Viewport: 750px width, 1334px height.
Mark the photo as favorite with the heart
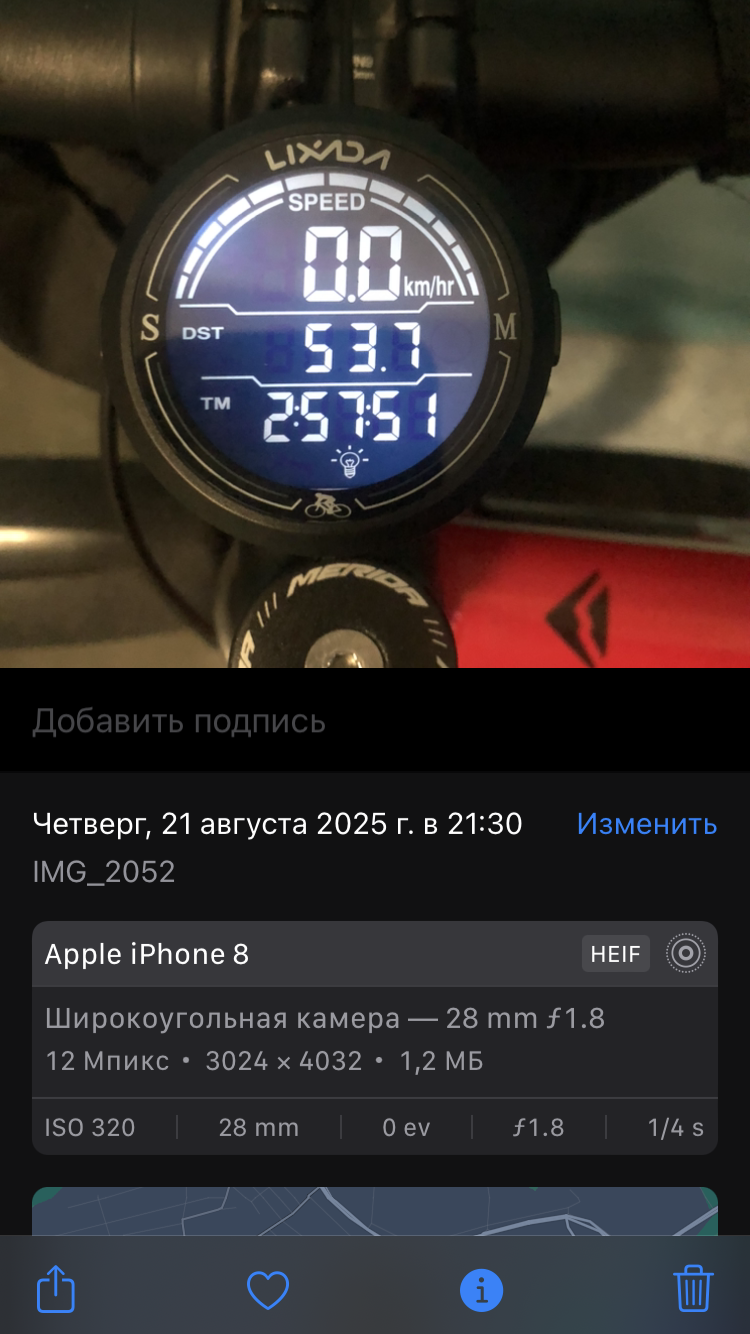click(268, 1291)
